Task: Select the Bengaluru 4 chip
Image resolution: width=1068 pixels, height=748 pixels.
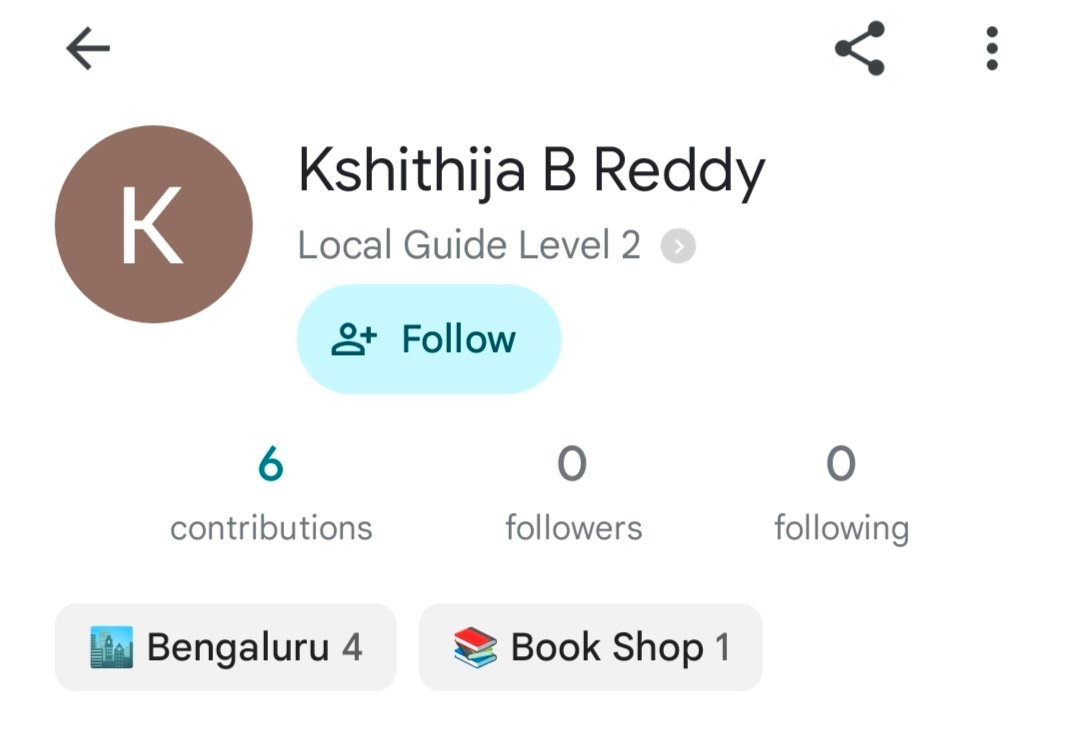Action: coord(226,647)
